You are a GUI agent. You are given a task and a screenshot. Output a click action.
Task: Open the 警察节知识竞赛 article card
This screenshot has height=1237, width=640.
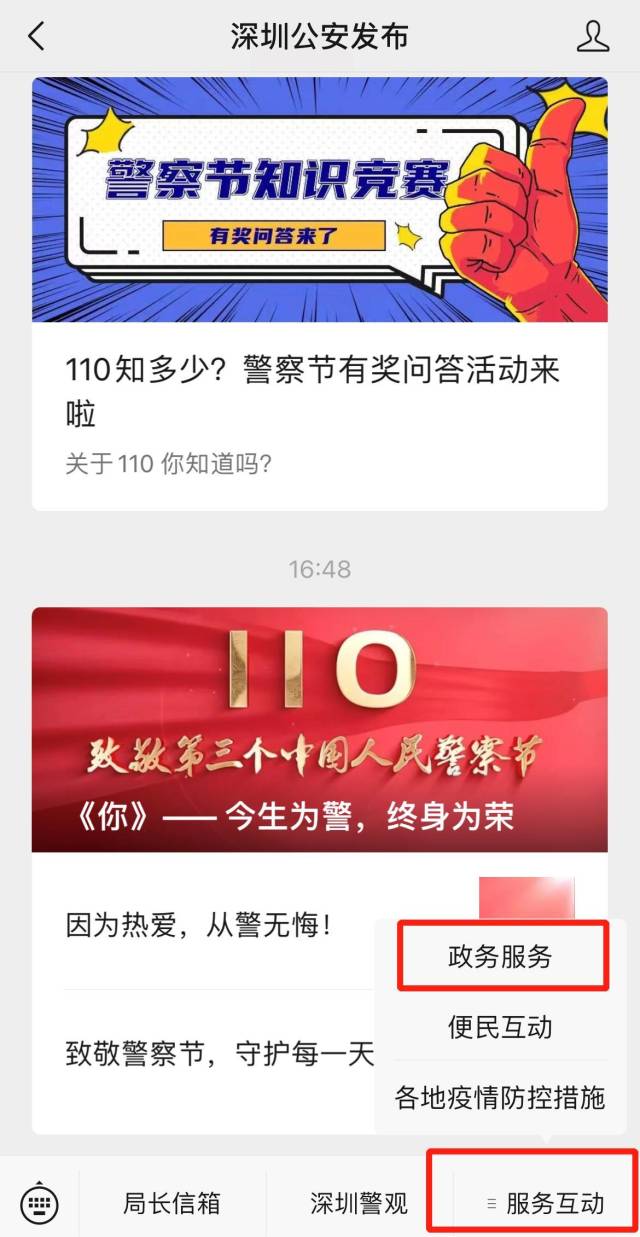319,290
